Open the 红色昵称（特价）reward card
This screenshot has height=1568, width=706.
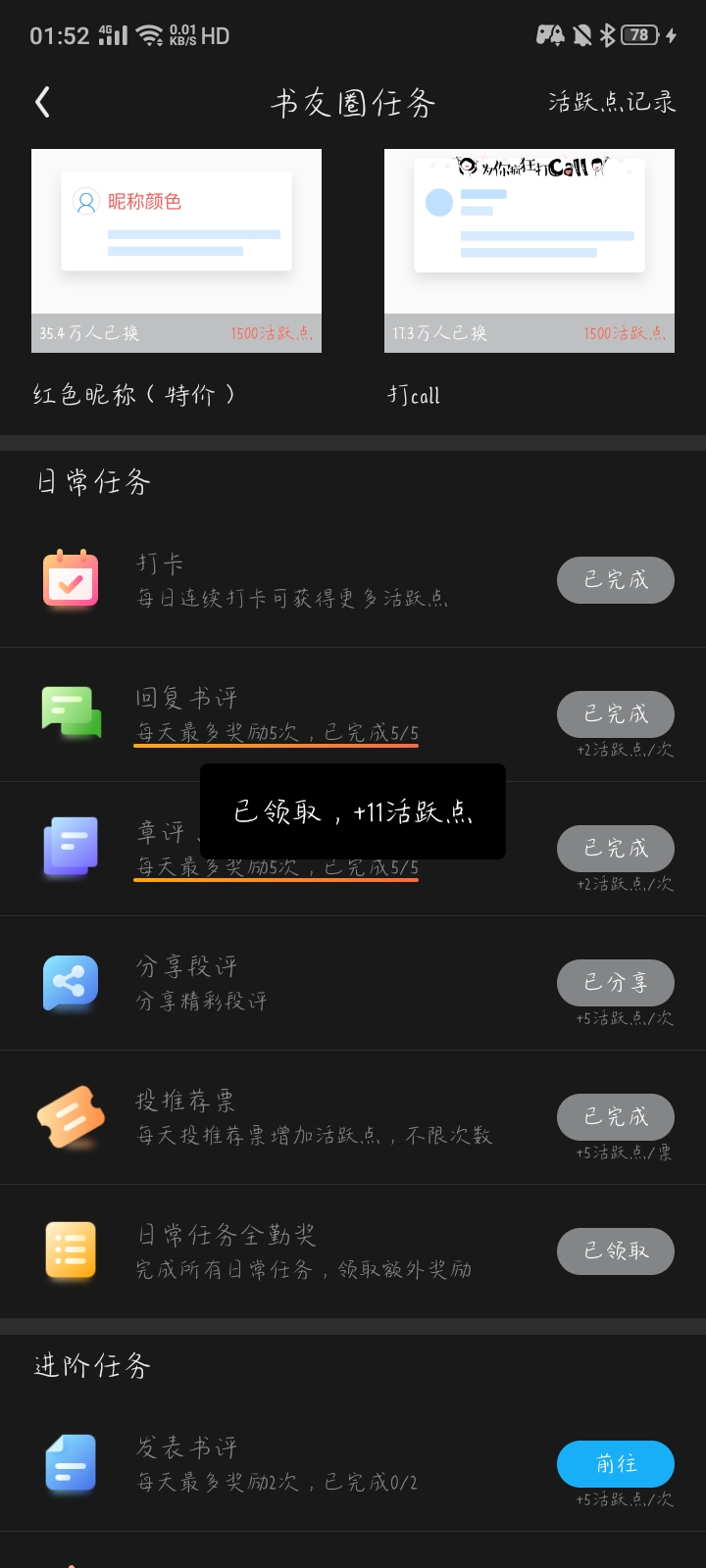click(176, 251)
